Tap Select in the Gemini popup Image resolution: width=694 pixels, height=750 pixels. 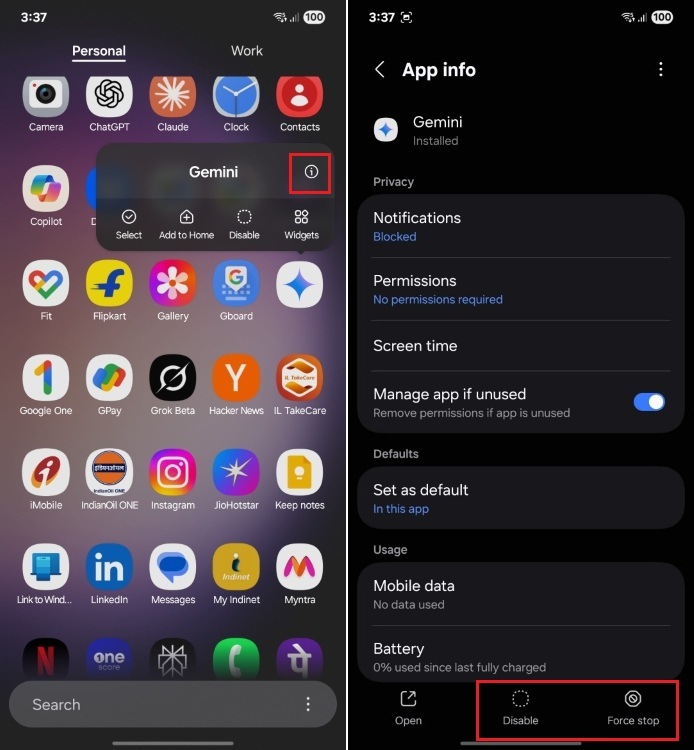[x=129, y=224]
